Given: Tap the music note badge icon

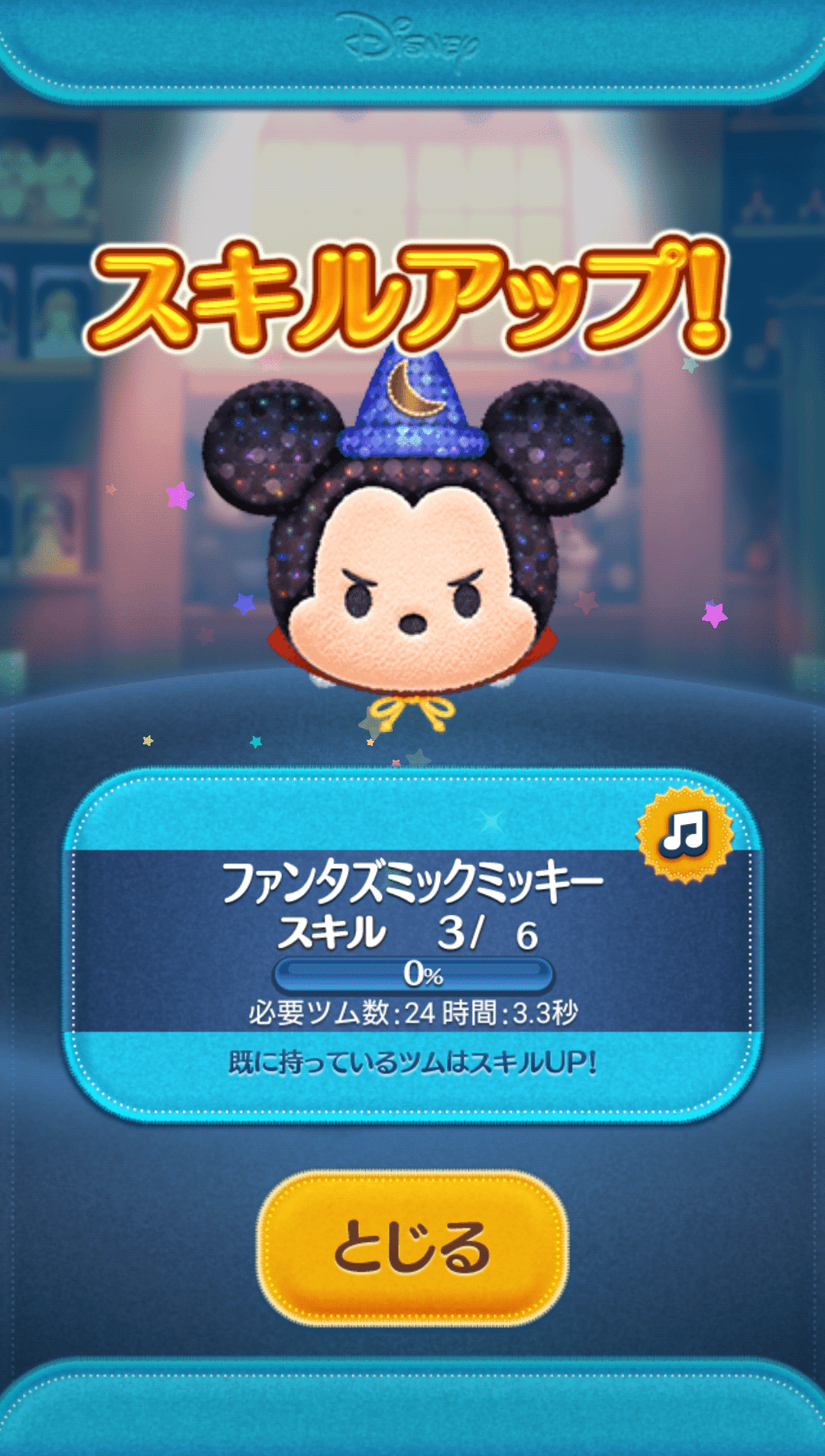Looking at the screenshot, I should 684,834.
